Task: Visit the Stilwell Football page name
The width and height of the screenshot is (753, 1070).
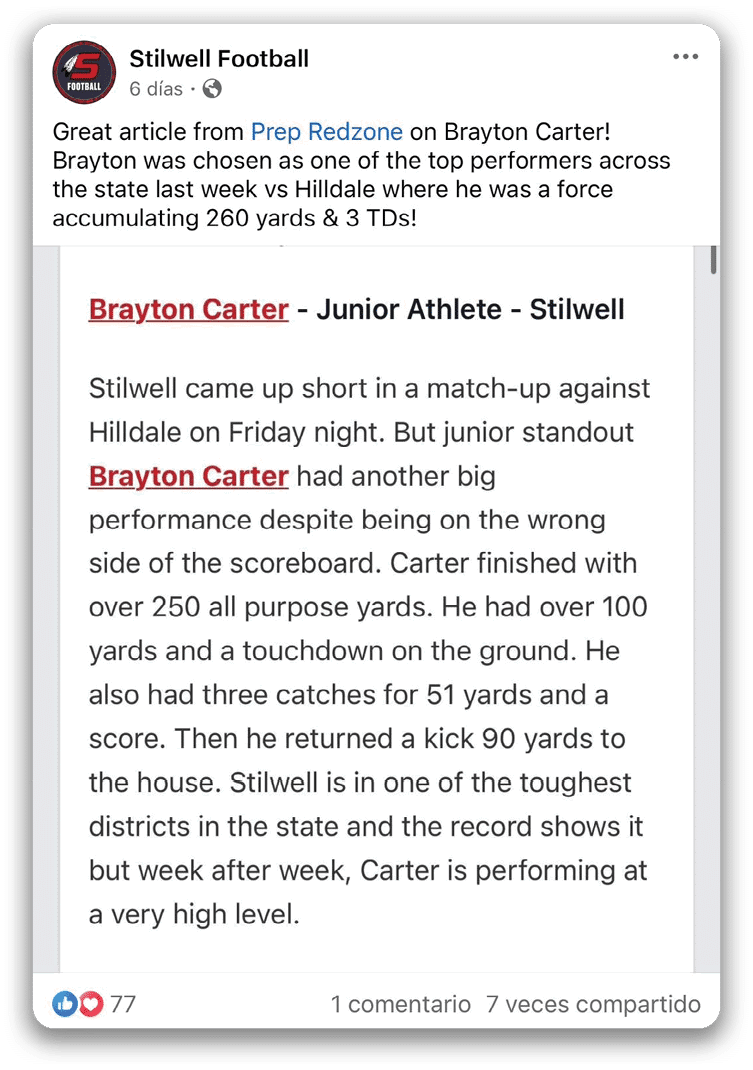Action: (219, 59)
